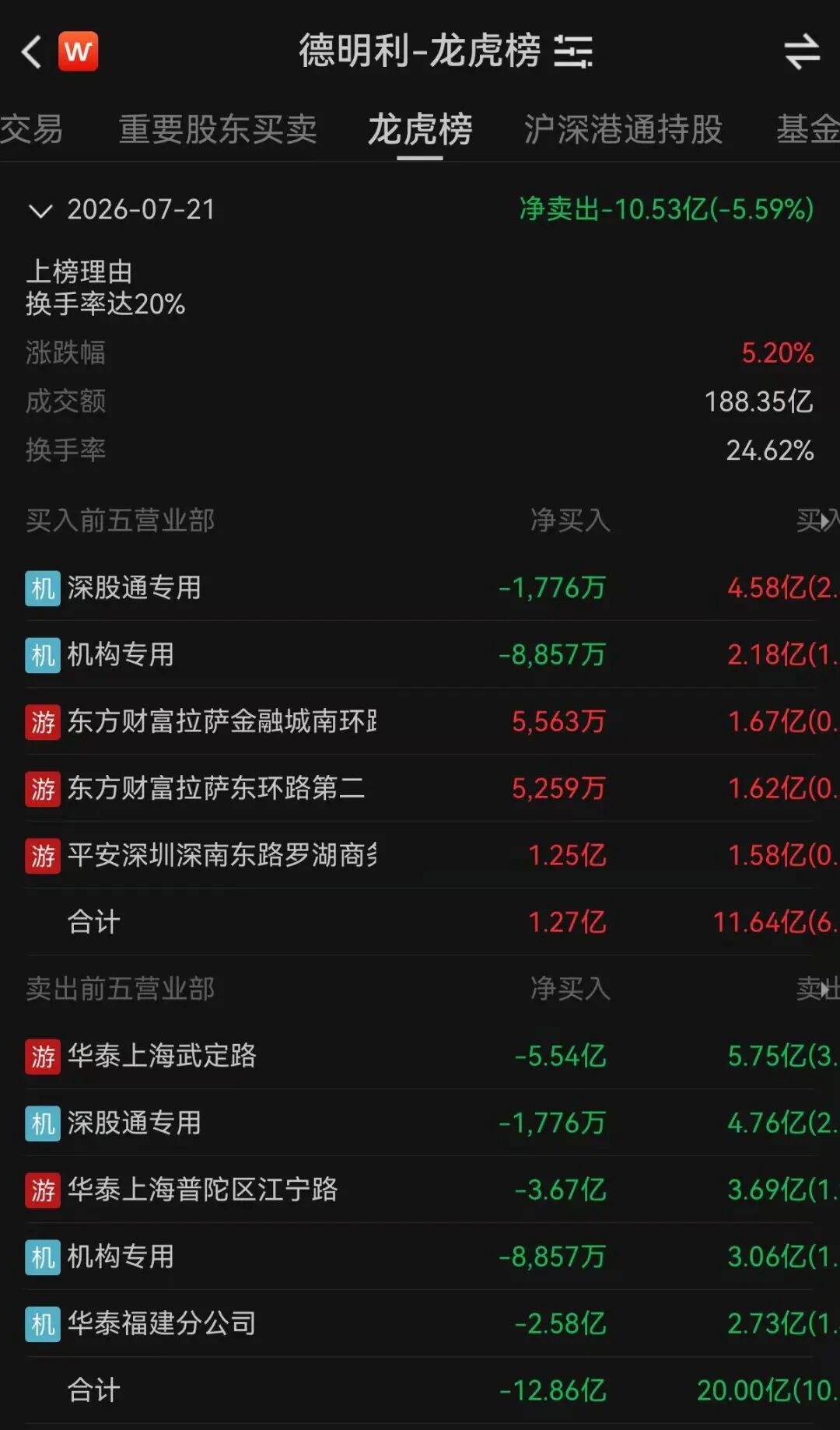Open 东方财富拉萨东环路第二 brokerage row
This screenshot has height=1430, width=840.
(420, 788)
